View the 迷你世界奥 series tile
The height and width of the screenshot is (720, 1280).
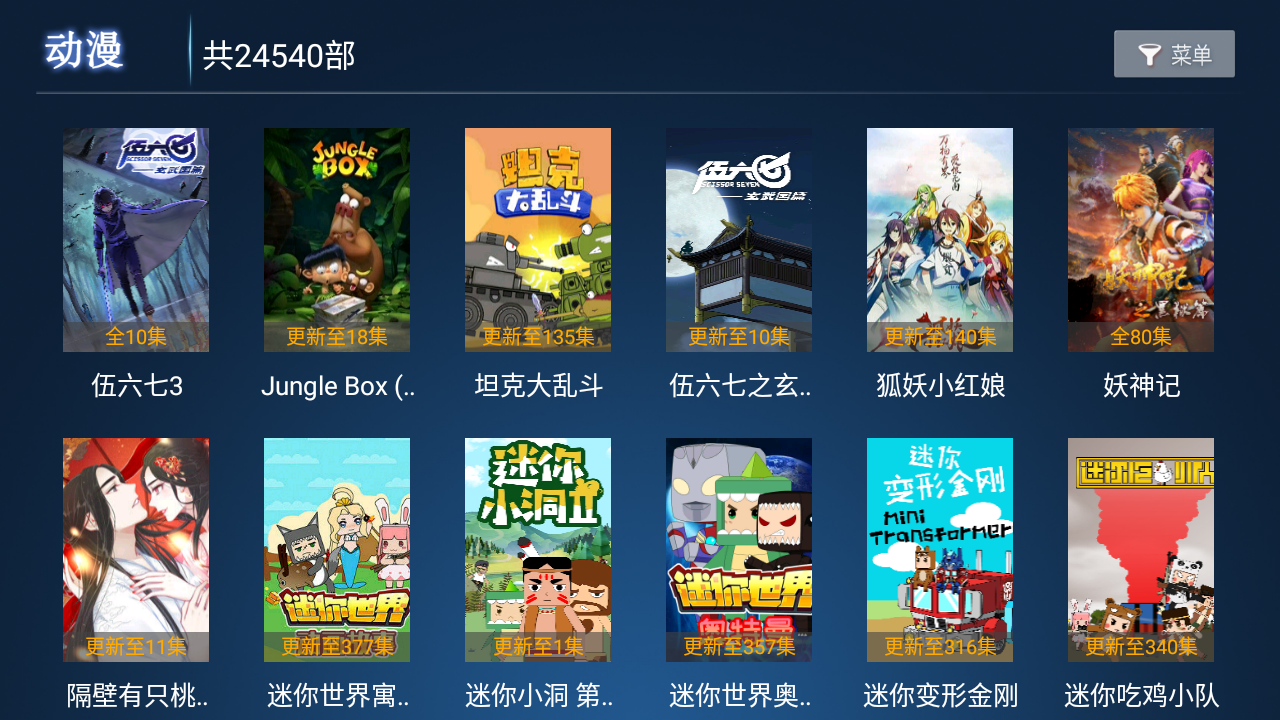tap(739, 550)
